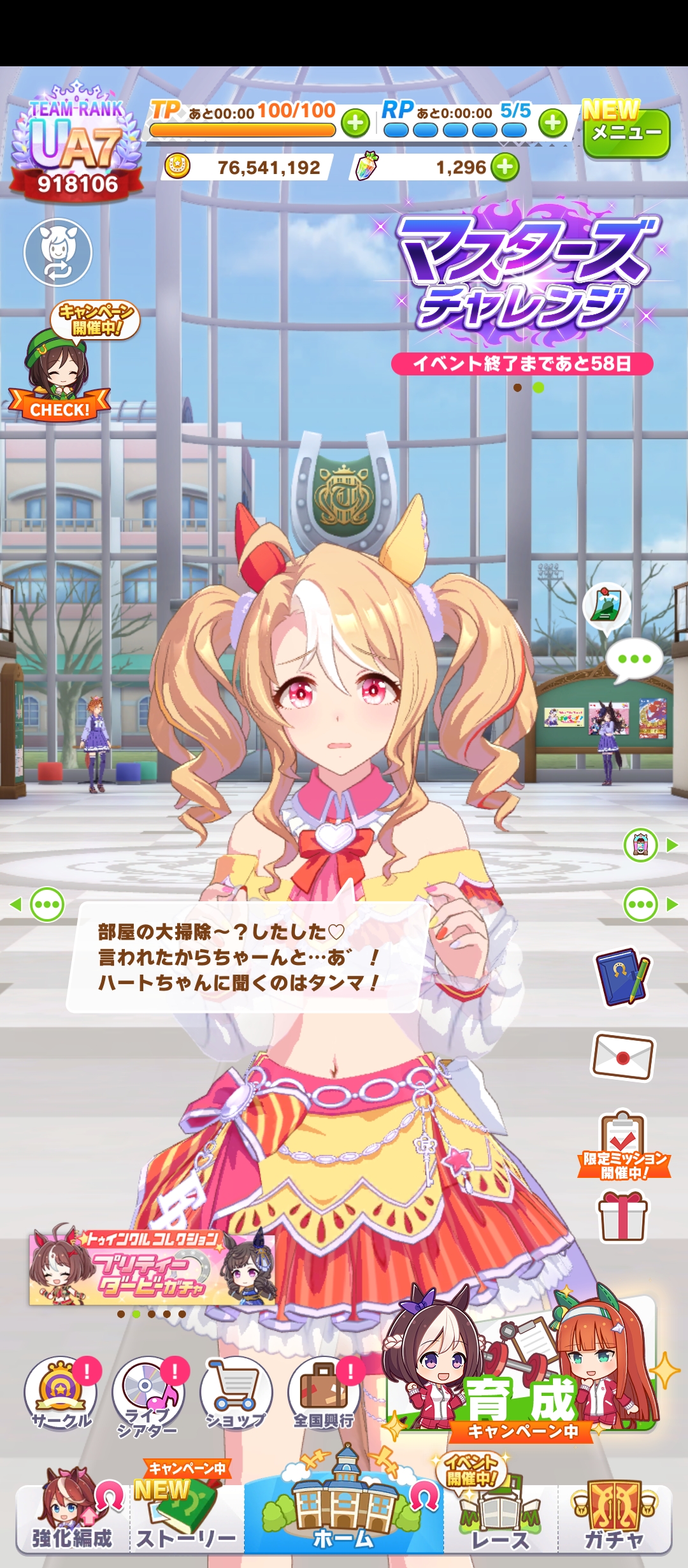Open the プリティーダービーガチャ banner
This screenshot has width=688, height=1568.
153,1268
